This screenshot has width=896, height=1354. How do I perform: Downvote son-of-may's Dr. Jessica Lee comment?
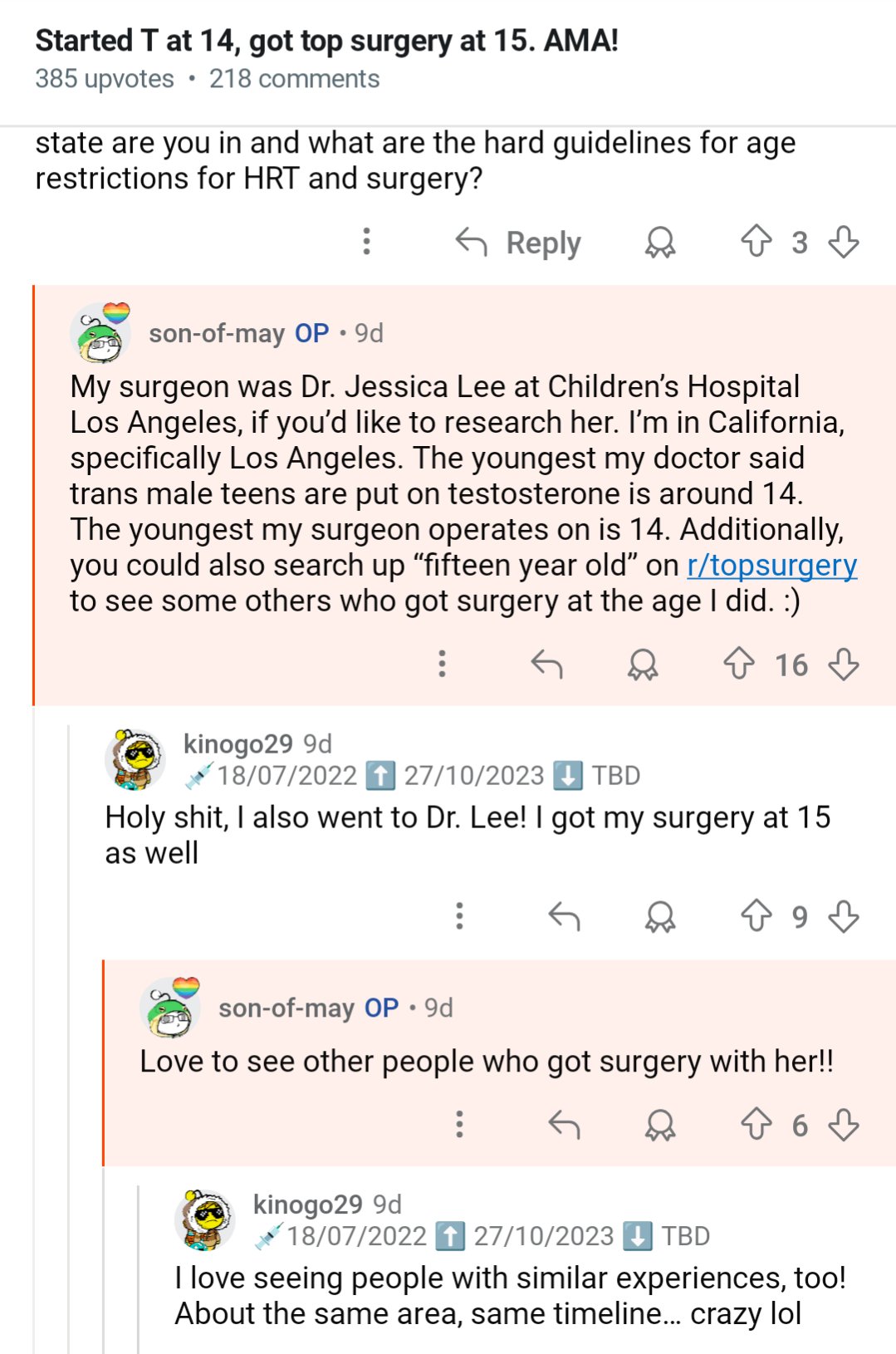(x=844, y=665)
